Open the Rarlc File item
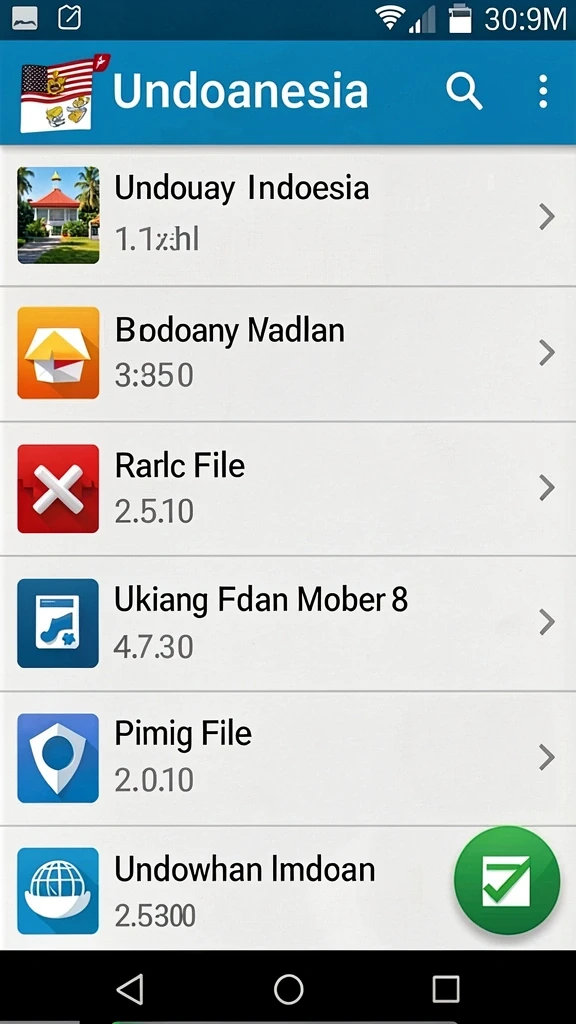Viewport: 576px width, 1024px height. (x=288, y=489)
